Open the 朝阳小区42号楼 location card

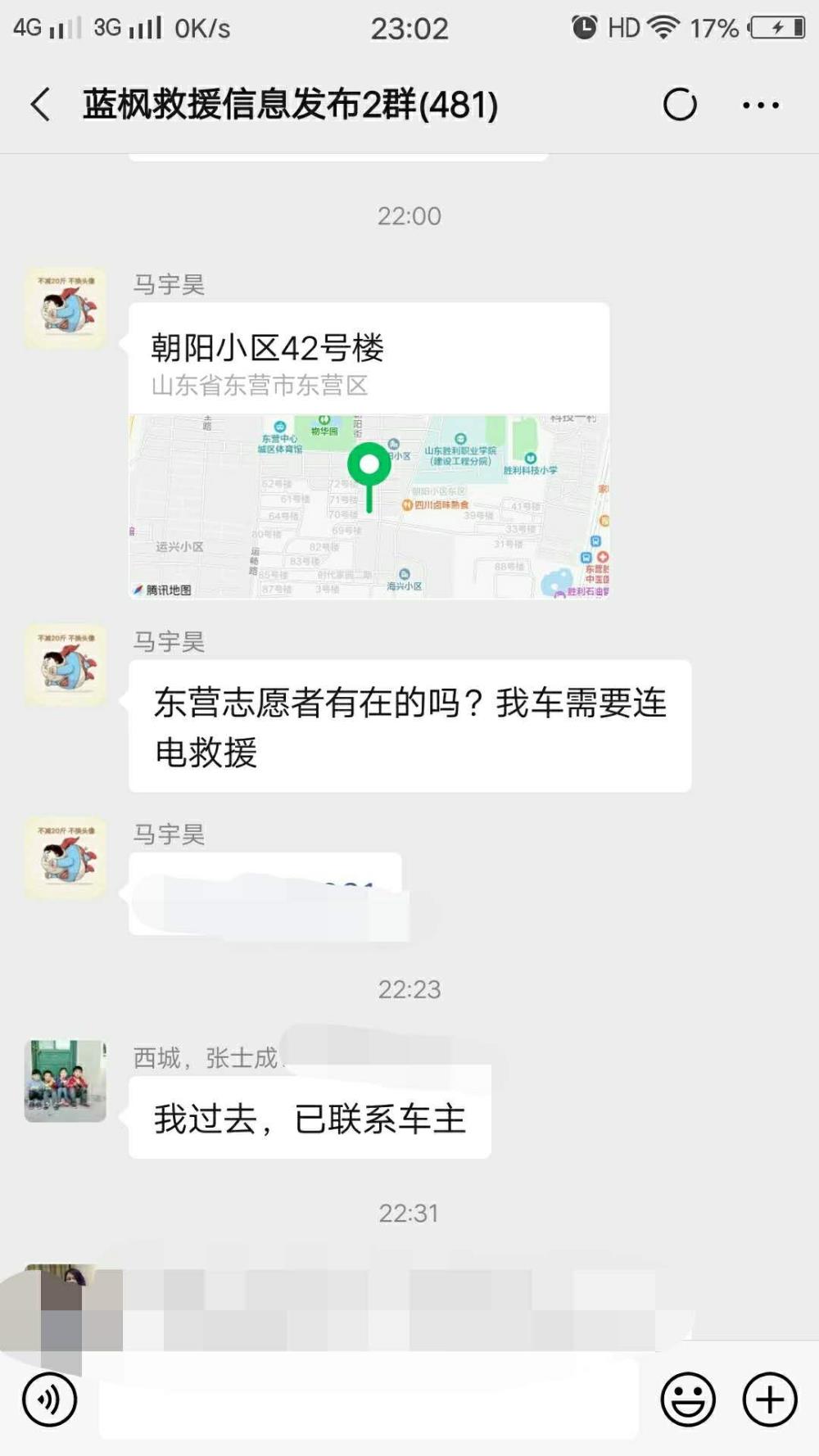coord(369,450)
